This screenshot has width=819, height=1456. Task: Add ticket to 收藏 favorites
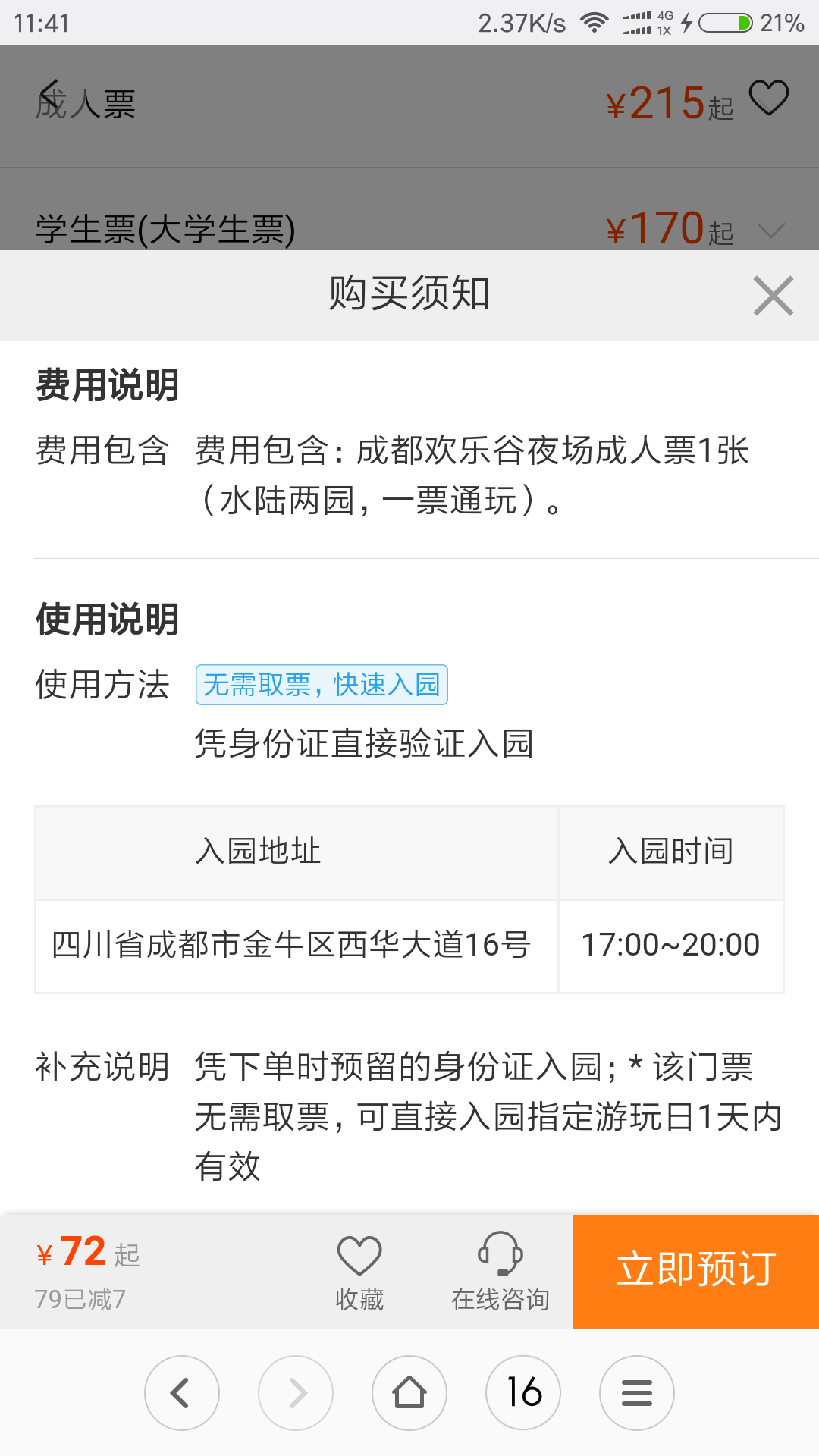(x=359, y=1272)
